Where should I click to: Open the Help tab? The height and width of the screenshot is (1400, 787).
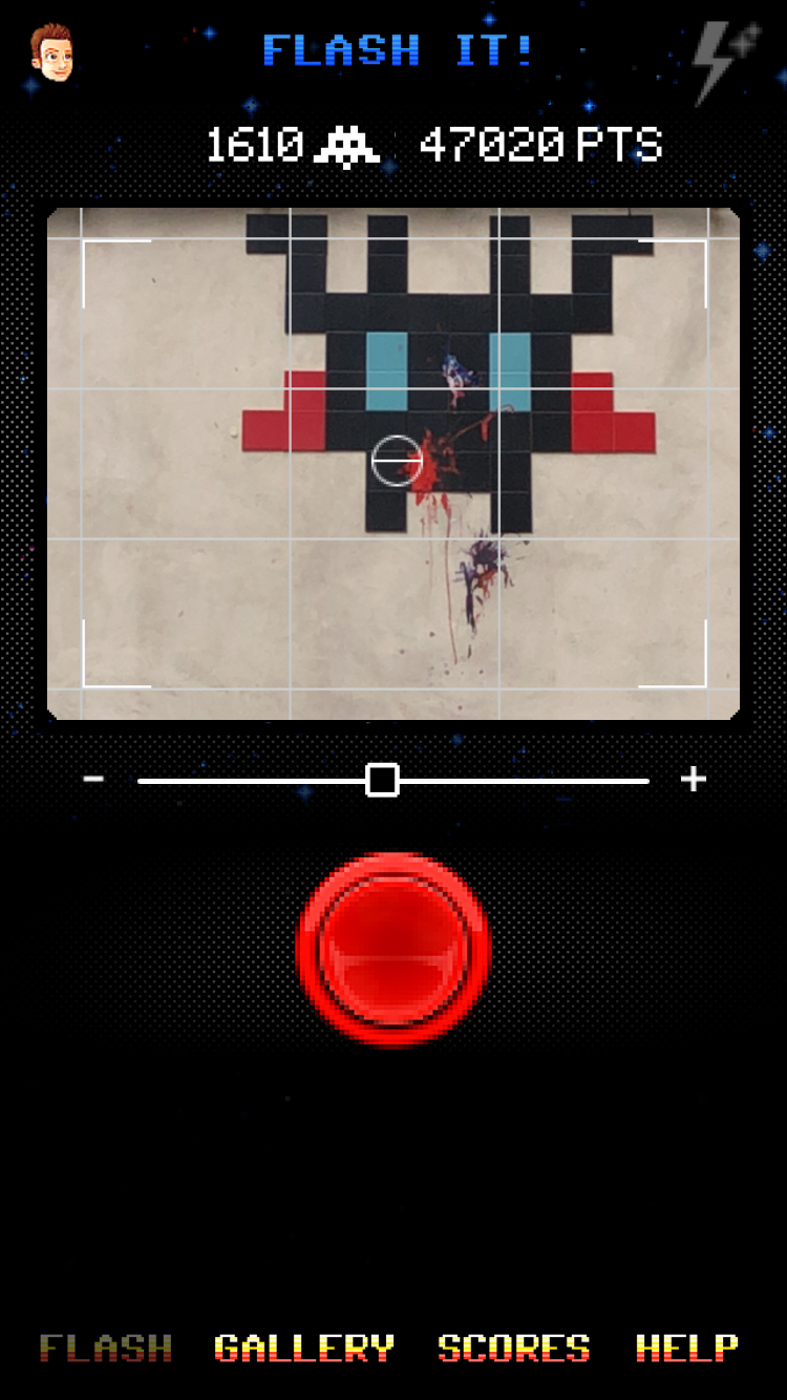click(x=687, y=1348)
